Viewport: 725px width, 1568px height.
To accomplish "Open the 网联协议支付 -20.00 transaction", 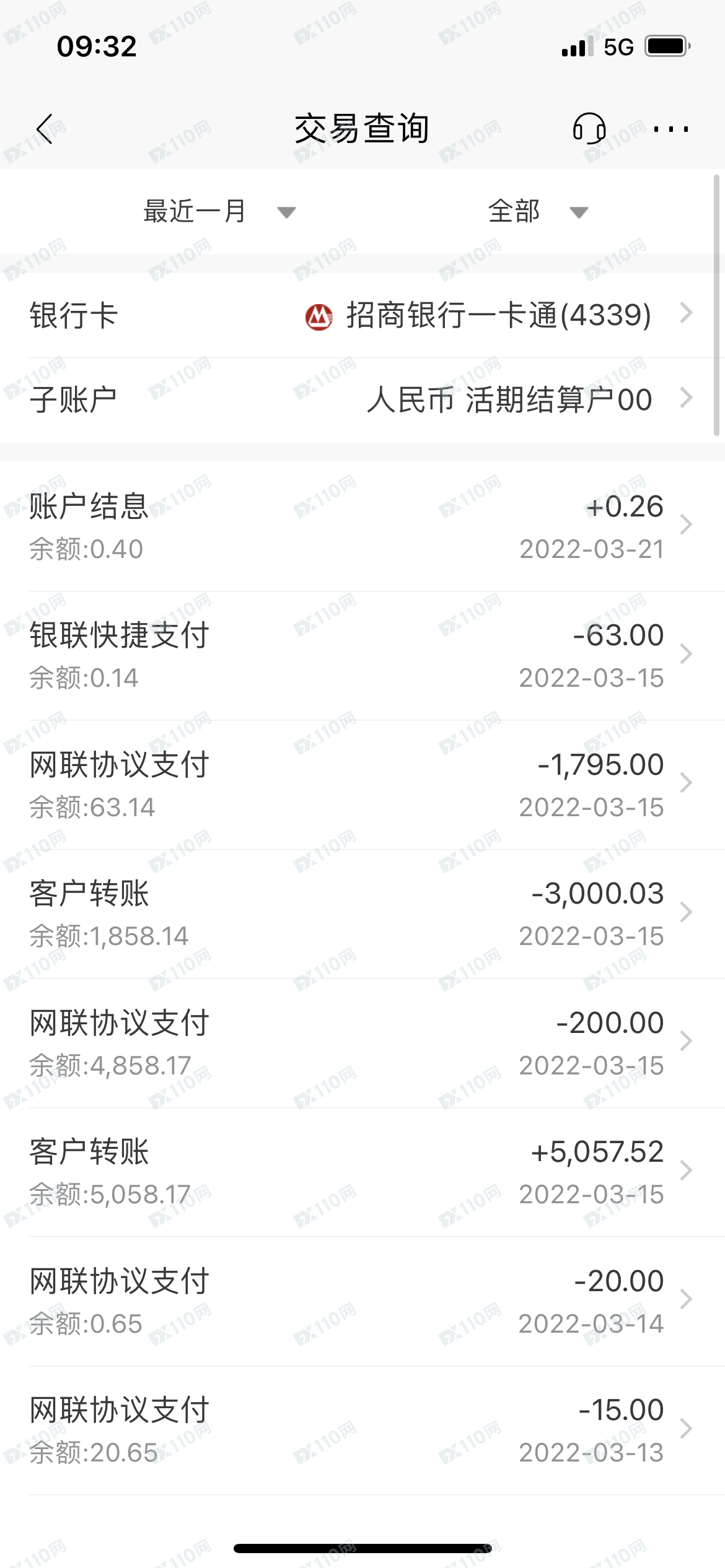I will click(362, 1301).
